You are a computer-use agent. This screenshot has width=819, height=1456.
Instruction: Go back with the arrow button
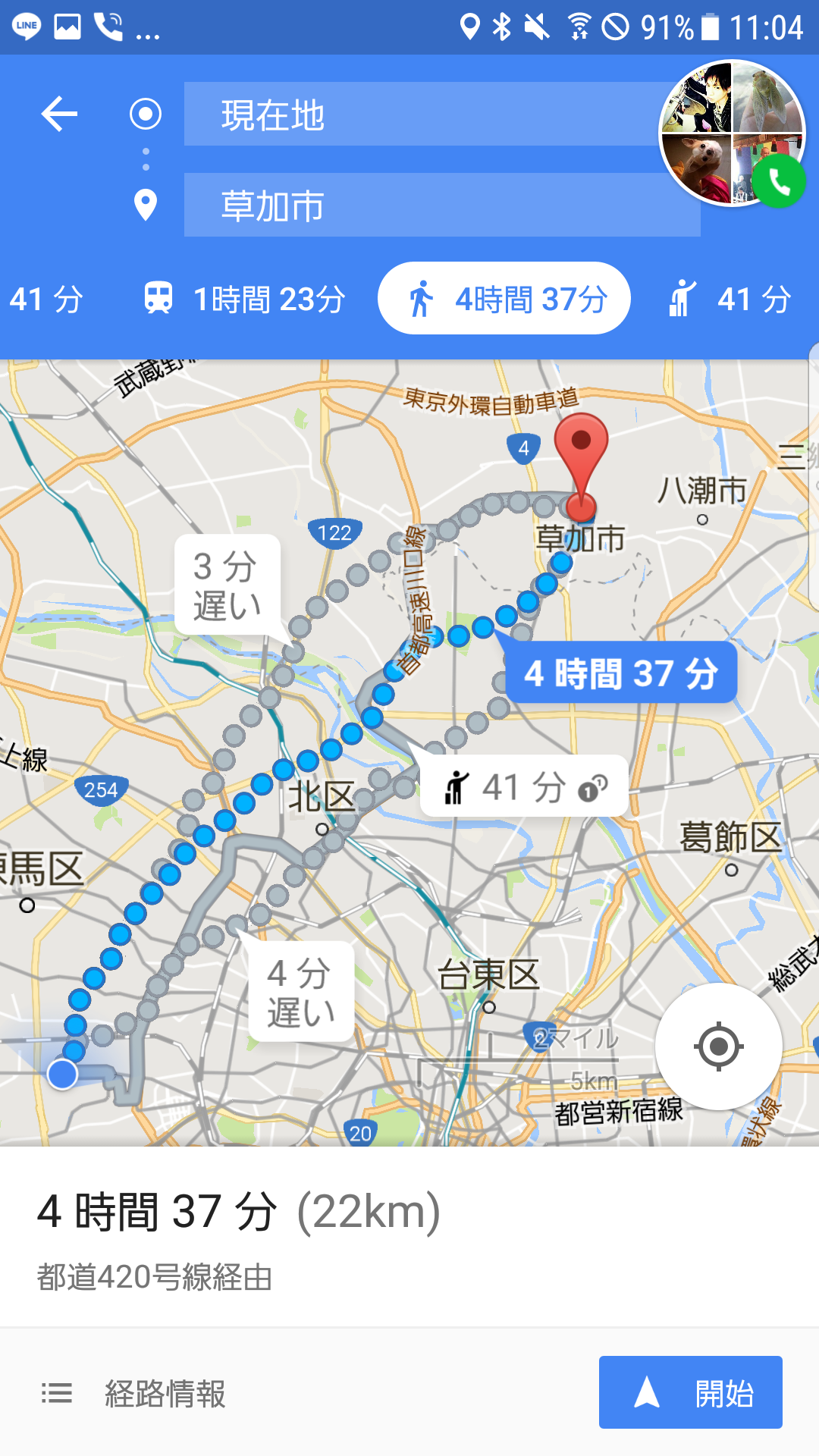[x=59, y=115]
